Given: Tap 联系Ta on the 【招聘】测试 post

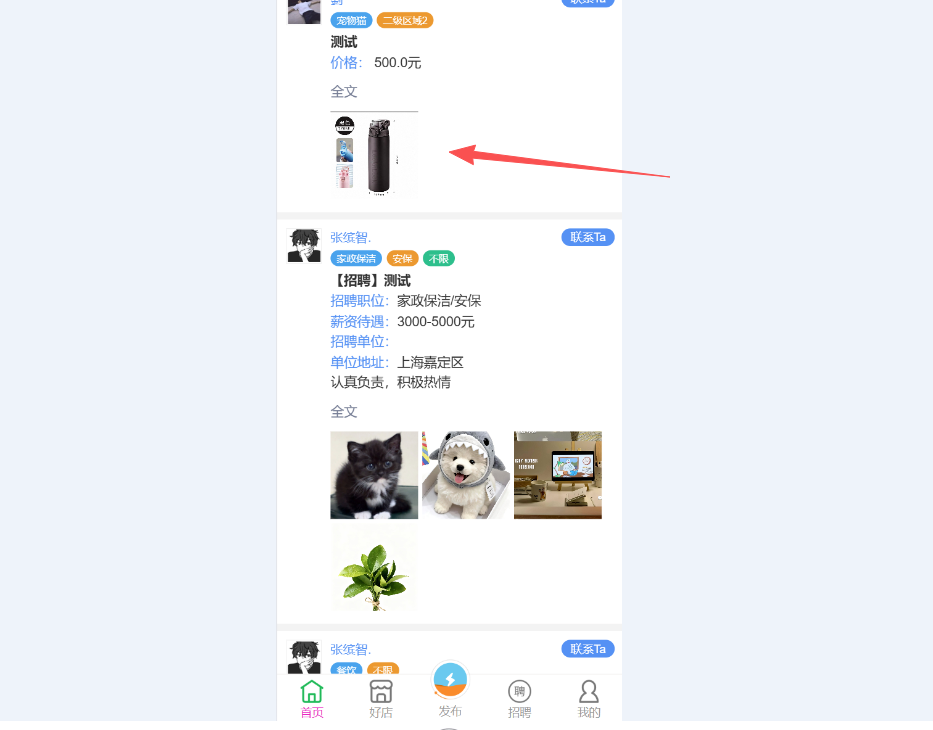Looking at the screenshot, I should pos(588,237).
